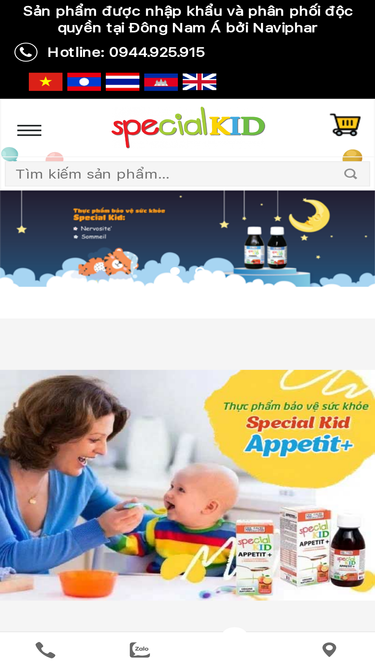The height and width of the screenshot is (667, 375).
Task: Switch language to Laos flag
Action: click(84, 82)
